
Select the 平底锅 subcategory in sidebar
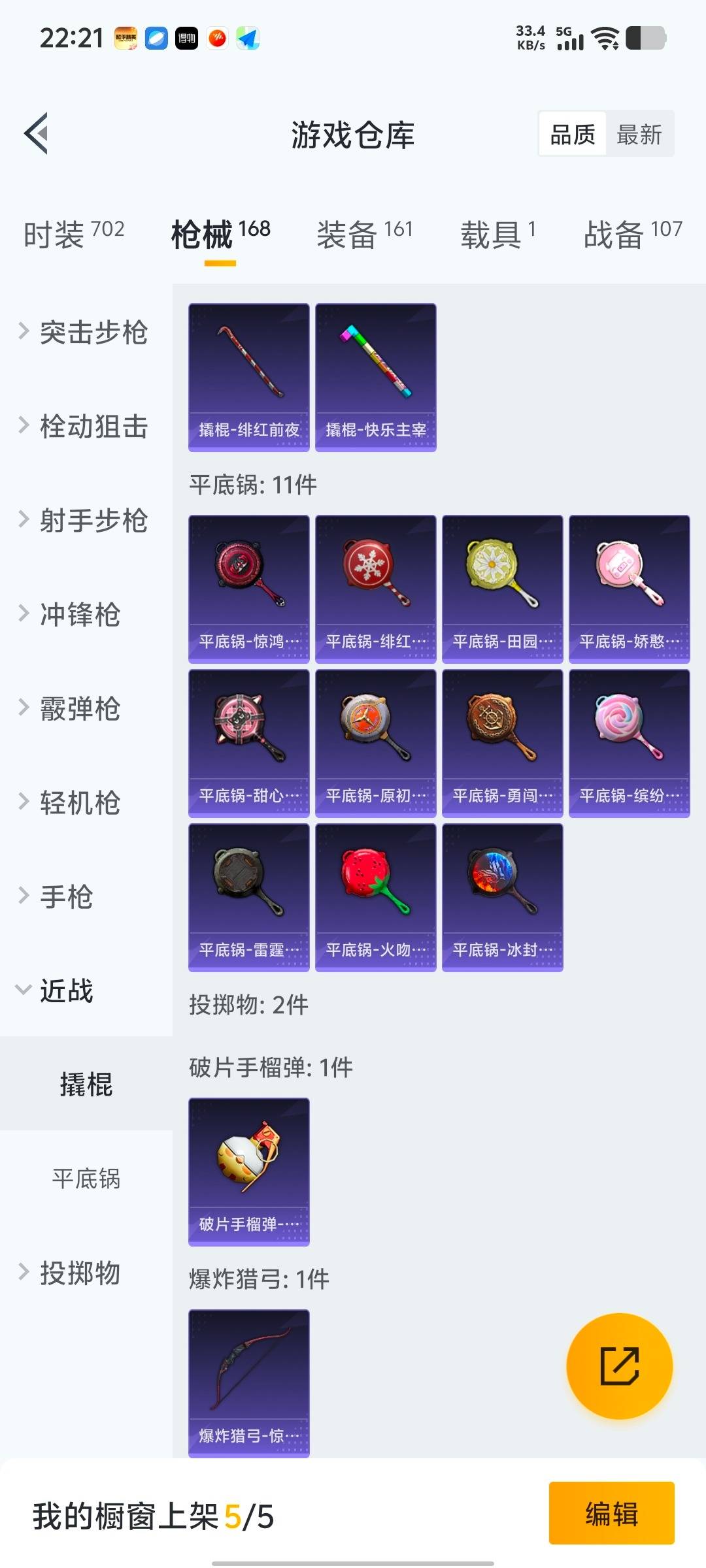coord(86,1179)
